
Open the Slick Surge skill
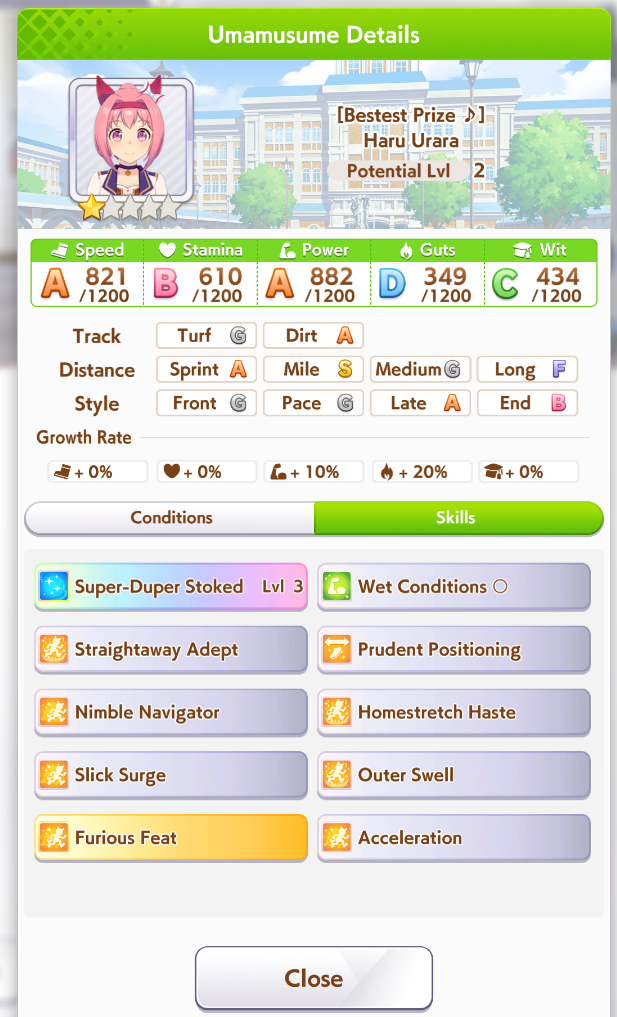(171, 775)
